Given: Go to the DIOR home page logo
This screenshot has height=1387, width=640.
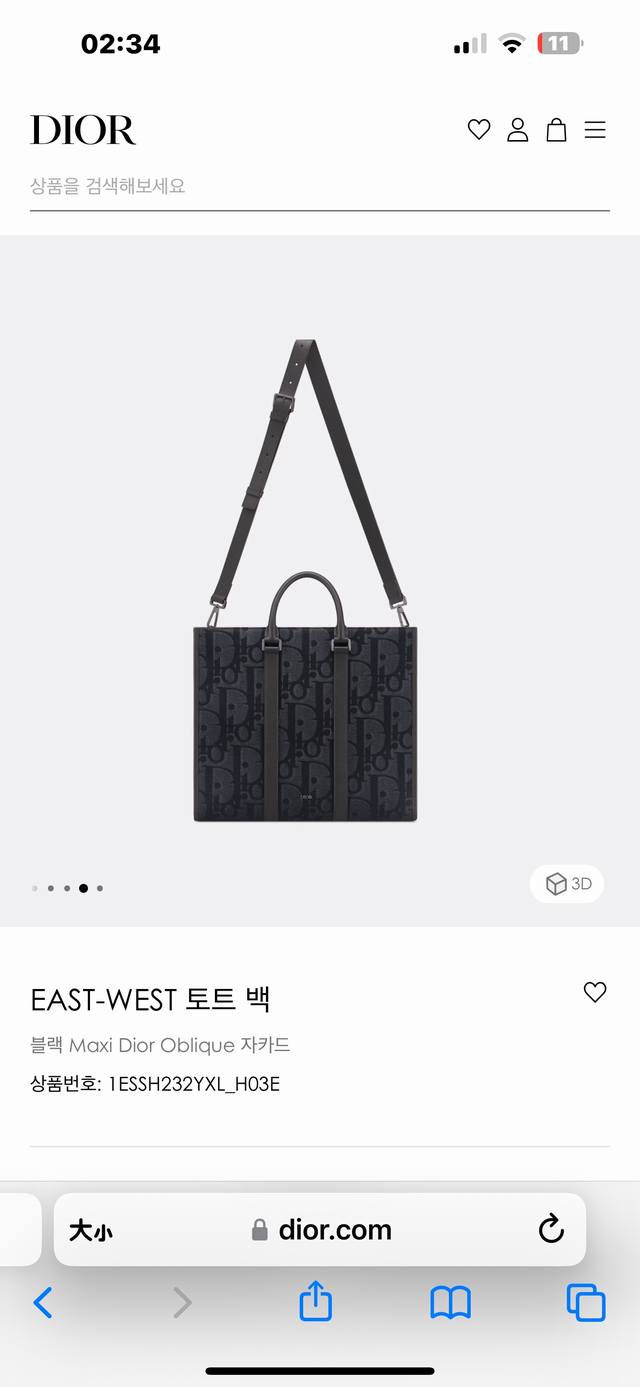Looking at the screenshot, I should point(83,130).
